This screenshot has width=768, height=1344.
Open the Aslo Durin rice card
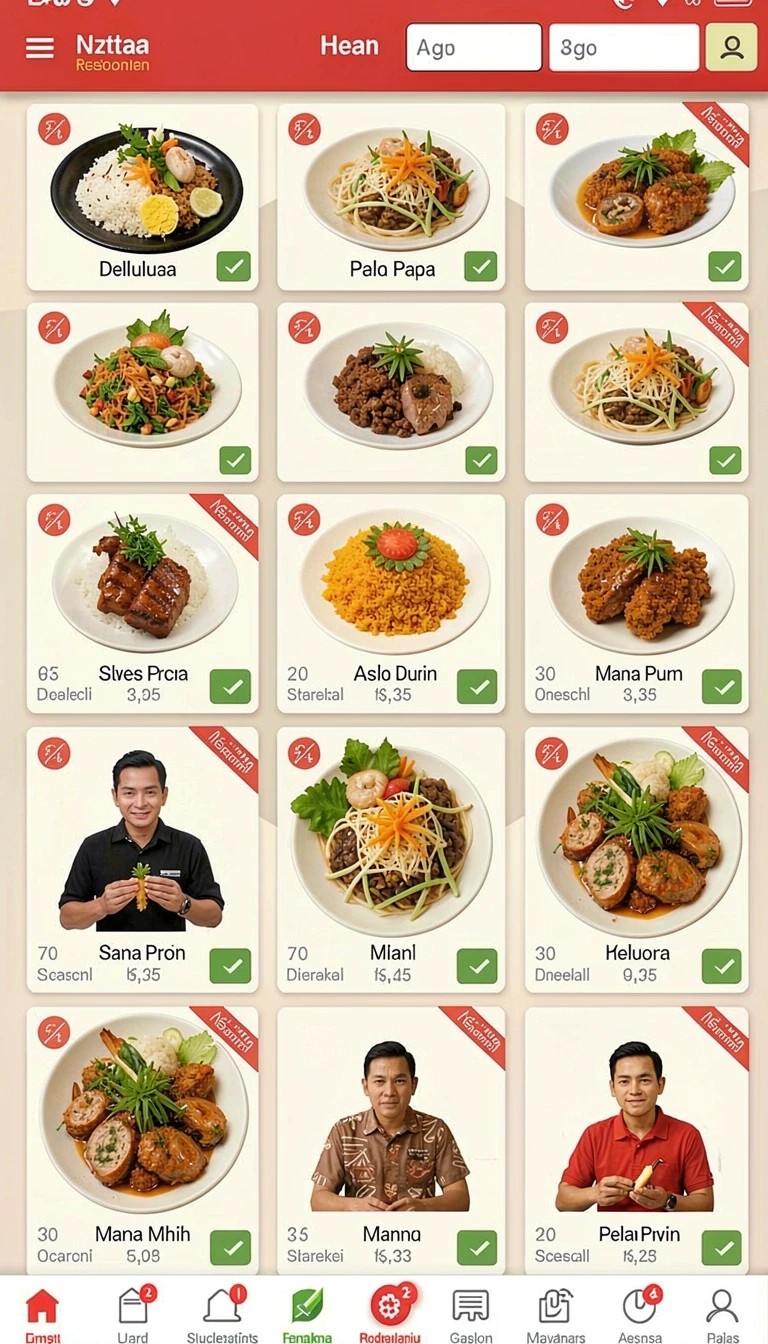tap(391, 603)
